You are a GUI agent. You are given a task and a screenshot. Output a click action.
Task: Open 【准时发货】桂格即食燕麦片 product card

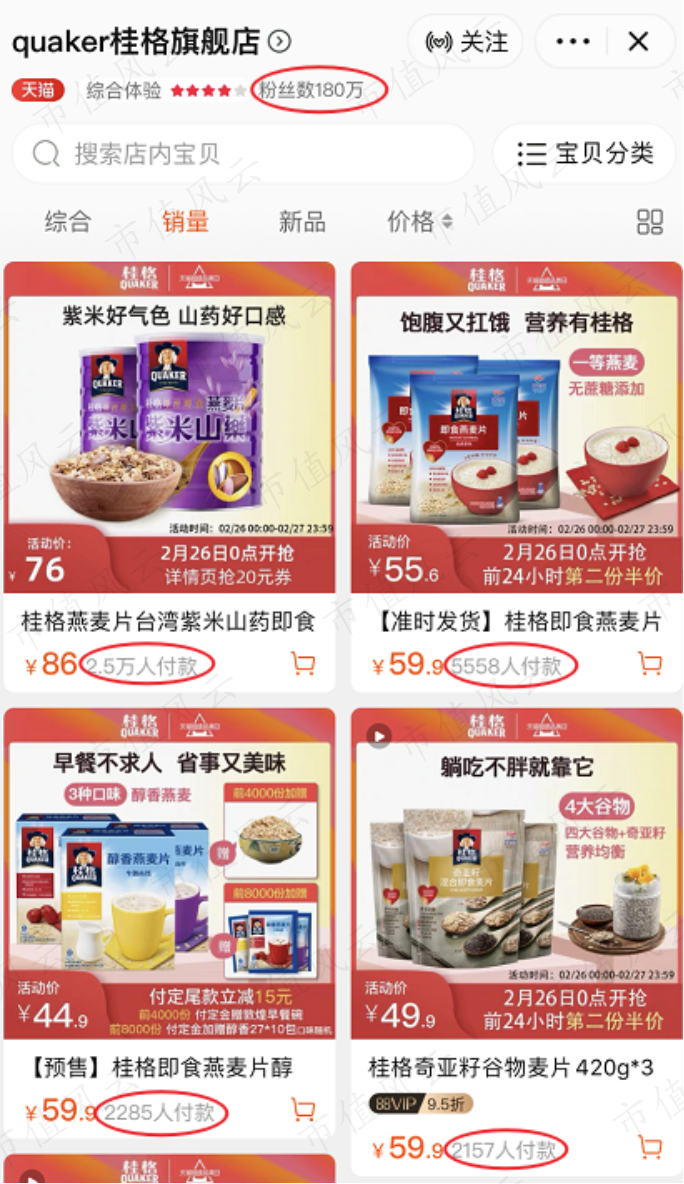(x=516, y=476)
